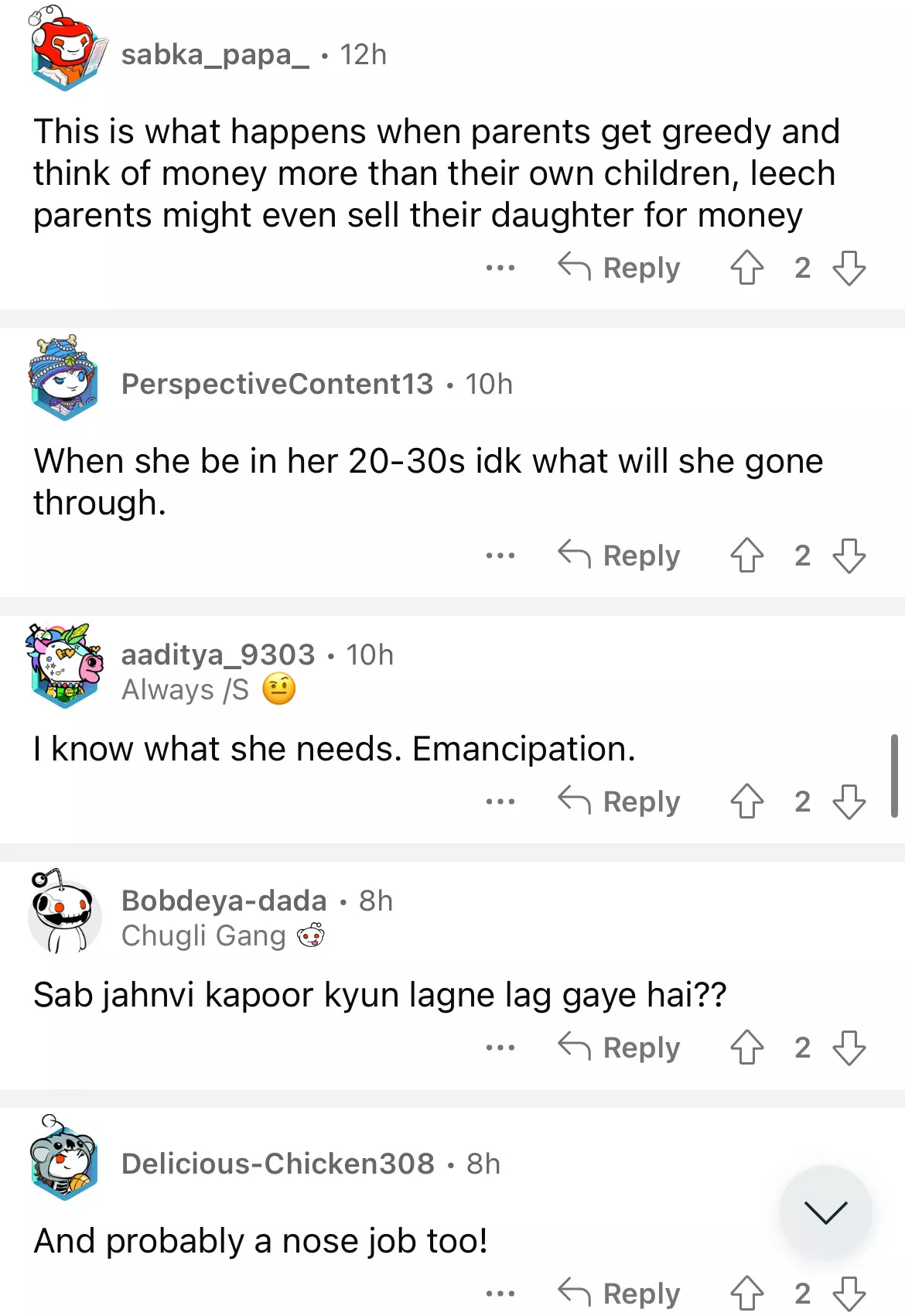Image resolution: width=905 pixels, height=1316 pixels.
Task: Upvote Delicious-Chicken308's nose job comment
Action: tap(746, 1294)
